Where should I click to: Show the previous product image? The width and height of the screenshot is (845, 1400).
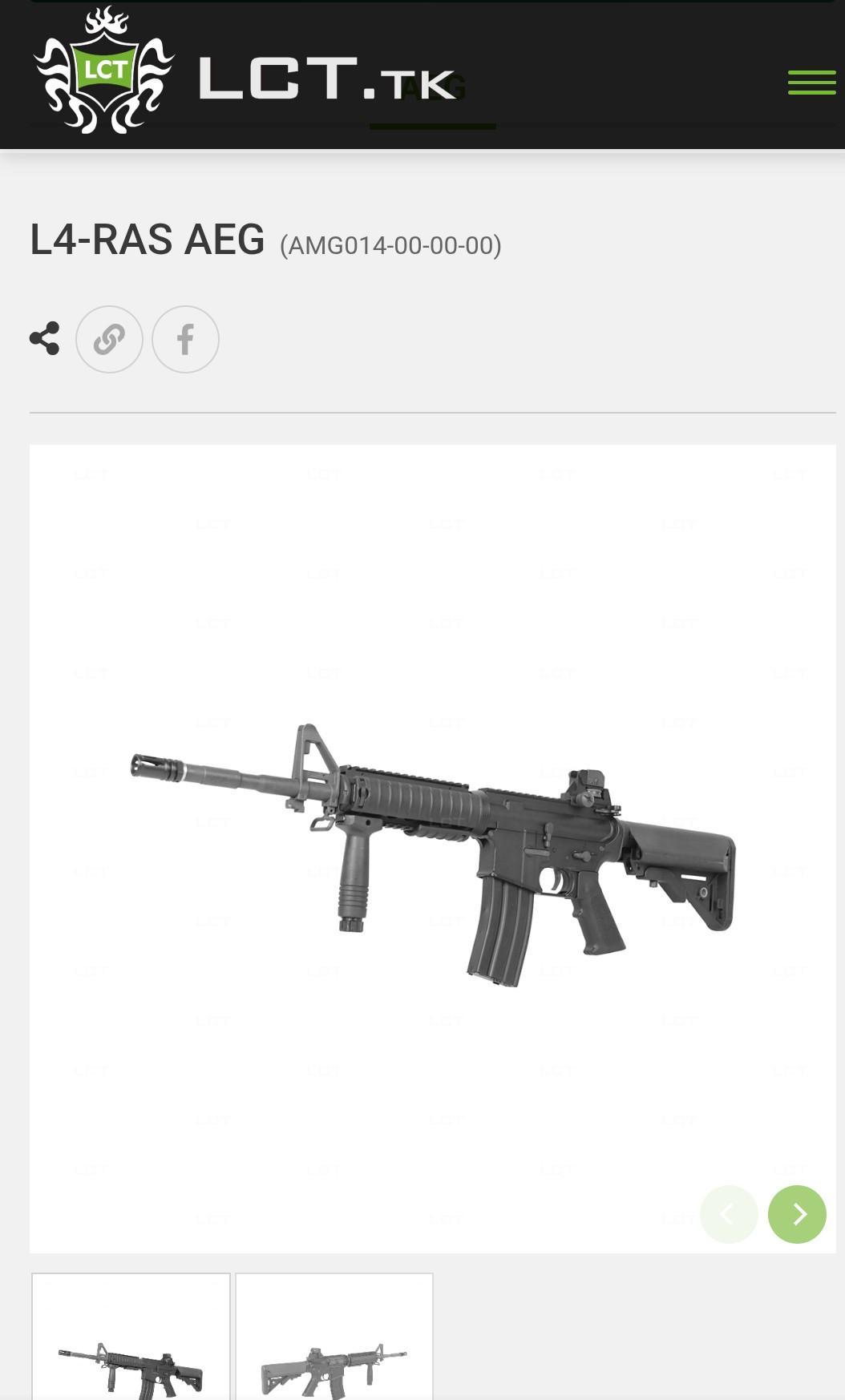click(x=729, y=1214)
